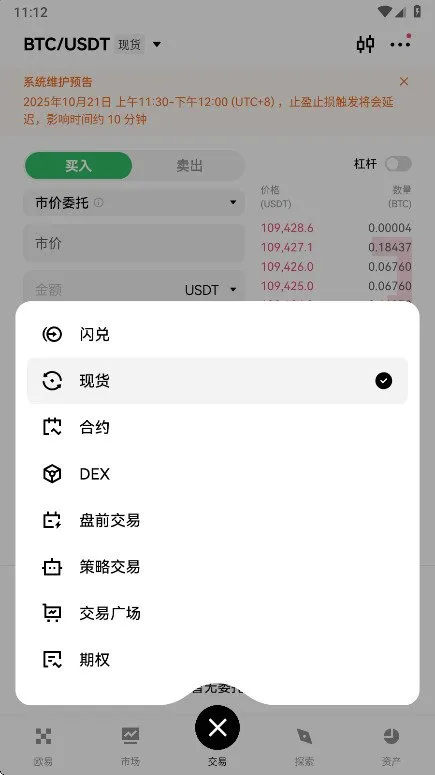
Task: Select 闪兑 from the trade menu
Action: (x=218, y=334)
